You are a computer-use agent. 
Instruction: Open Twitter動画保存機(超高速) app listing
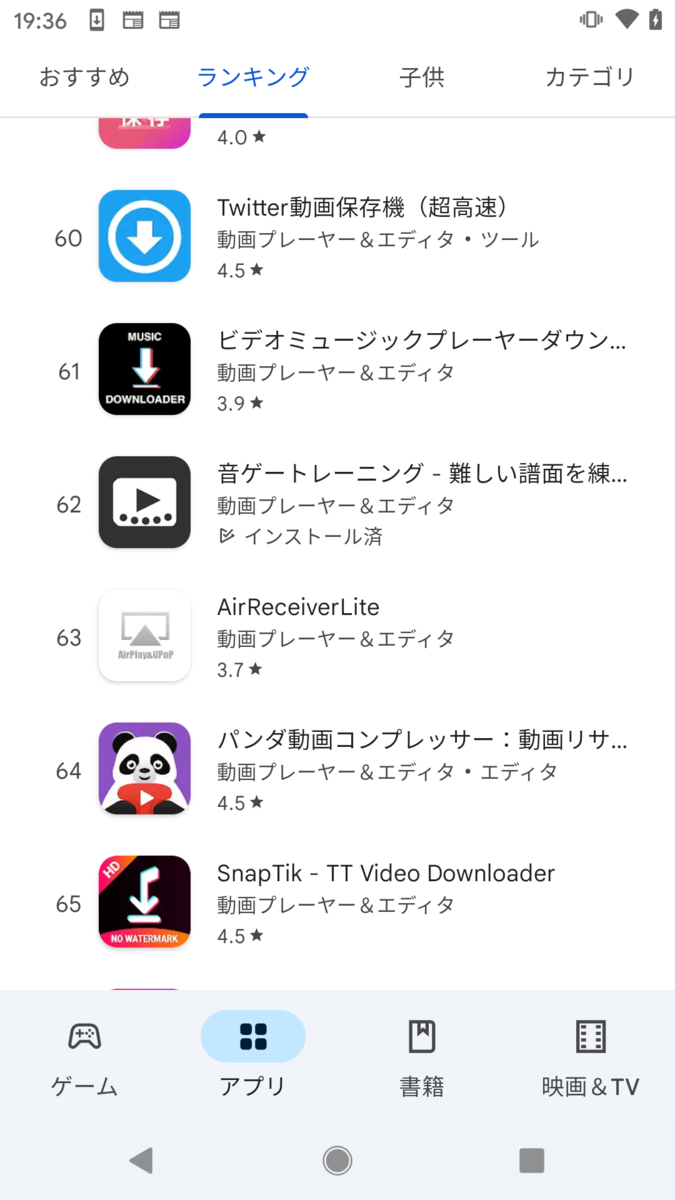[337, 238]
